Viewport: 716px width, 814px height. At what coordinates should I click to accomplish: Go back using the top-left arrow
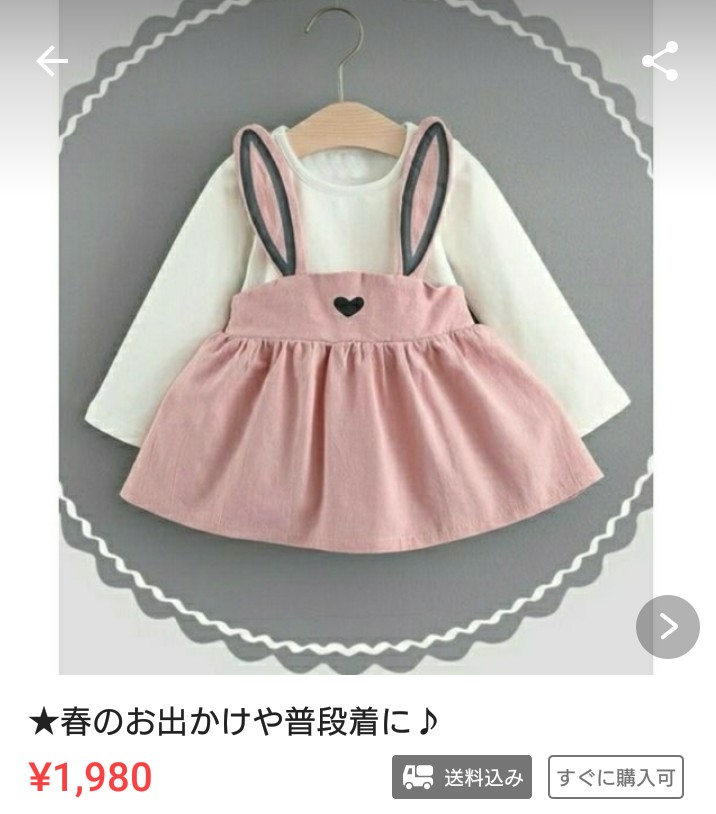[52, 62]
